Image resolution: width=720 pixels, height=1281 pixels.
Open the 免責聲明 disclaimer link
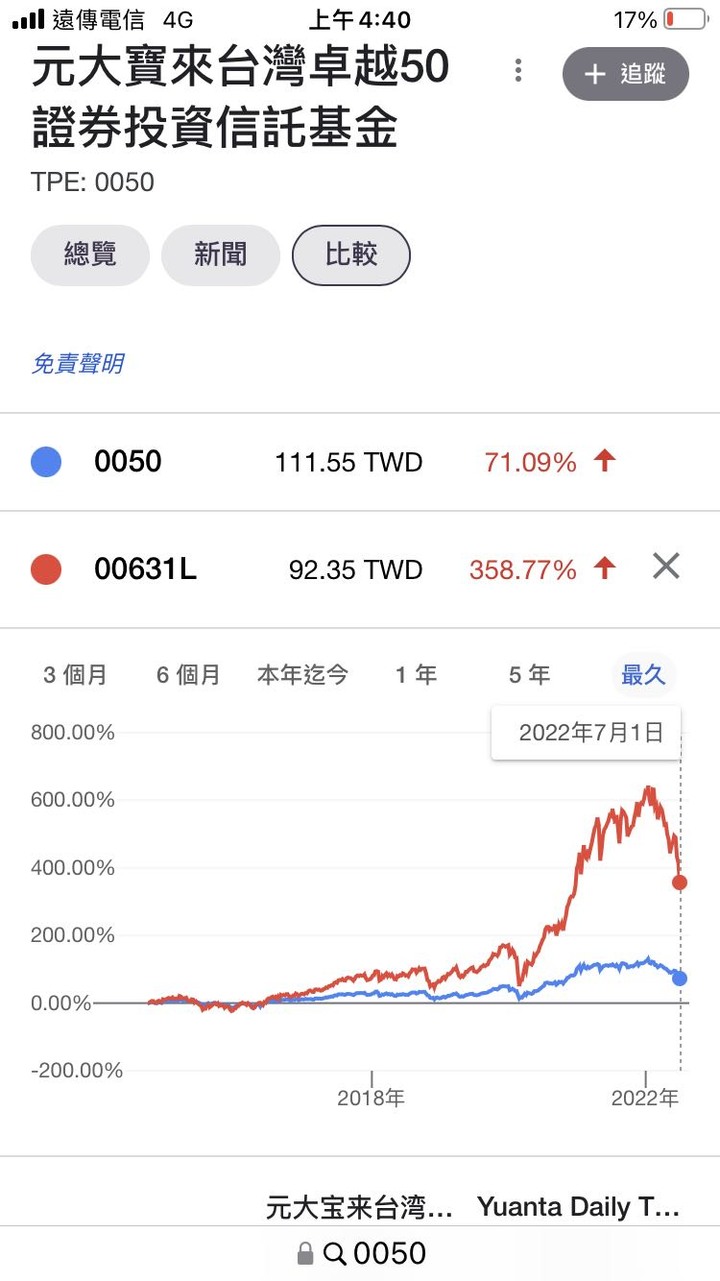tap(77, 363)
